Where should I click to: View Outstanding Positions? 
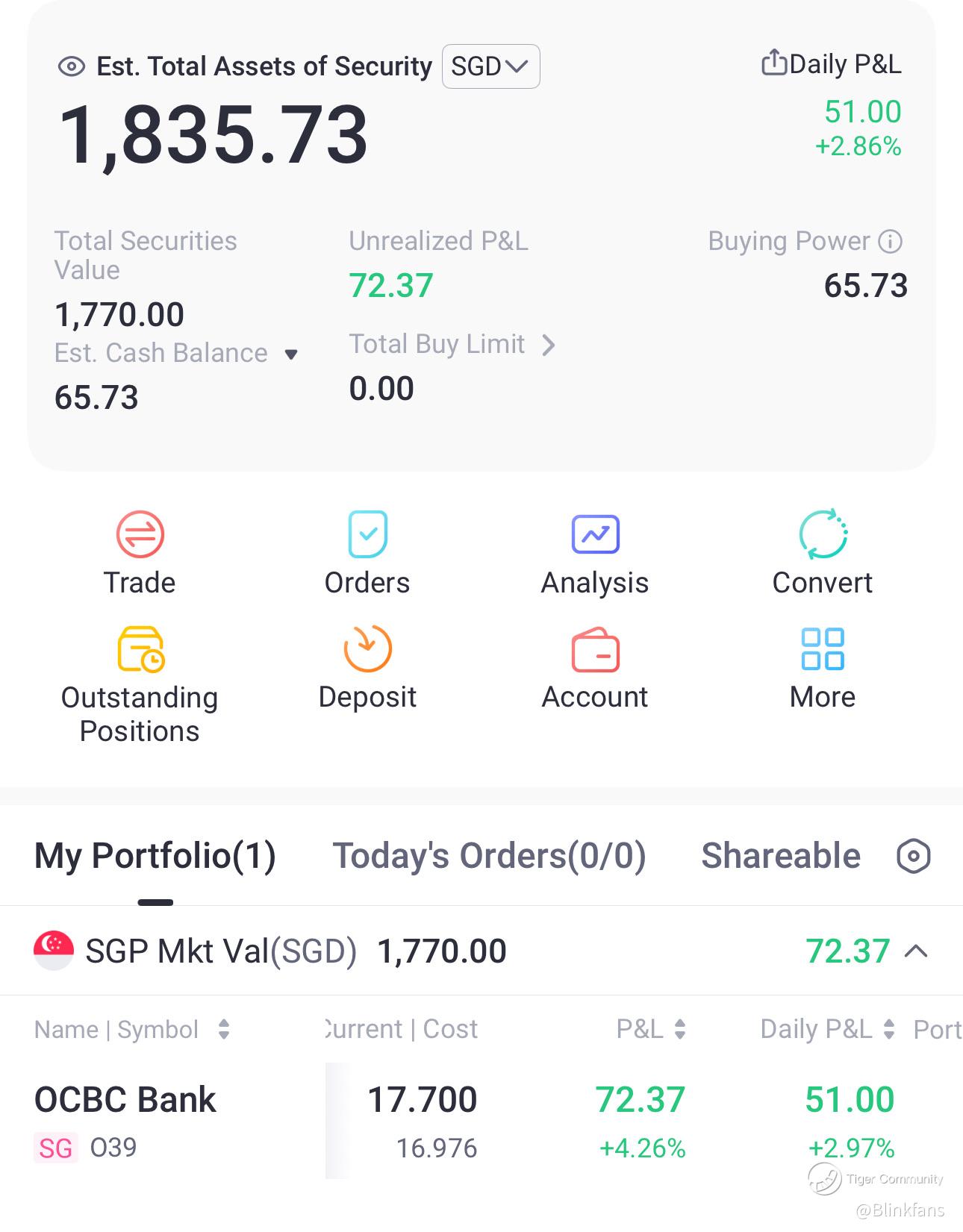coord(140,683)
